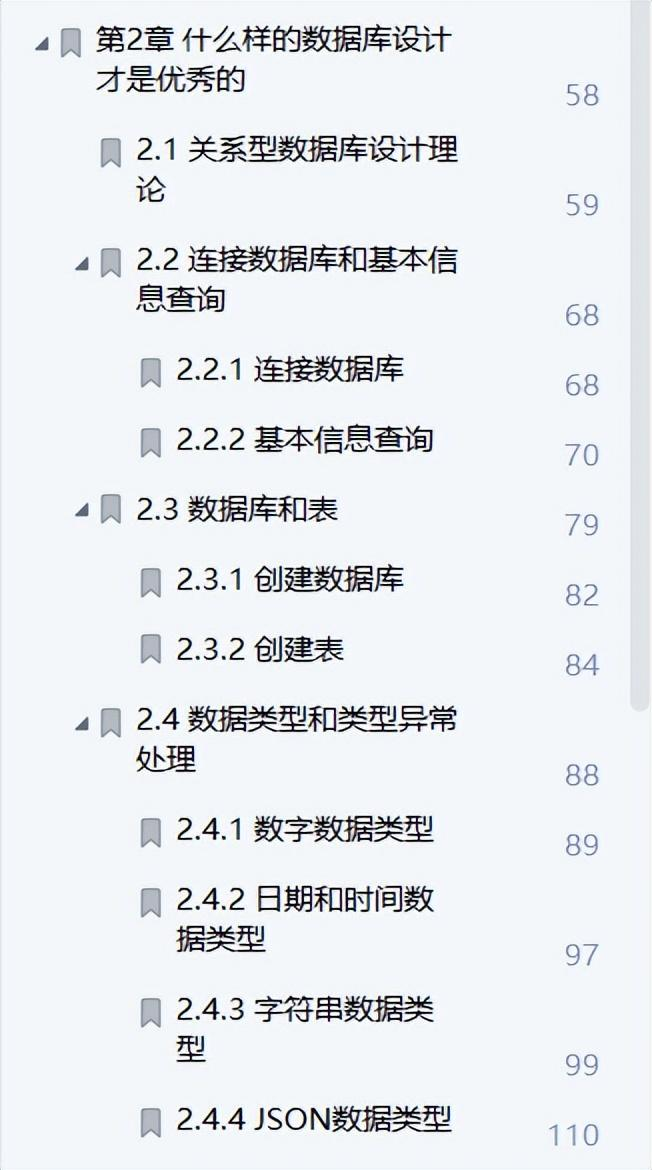Go to 2.3.1 创建数据库
Viewport: 652px width, 1170px height.
click(x=290, y=579)
